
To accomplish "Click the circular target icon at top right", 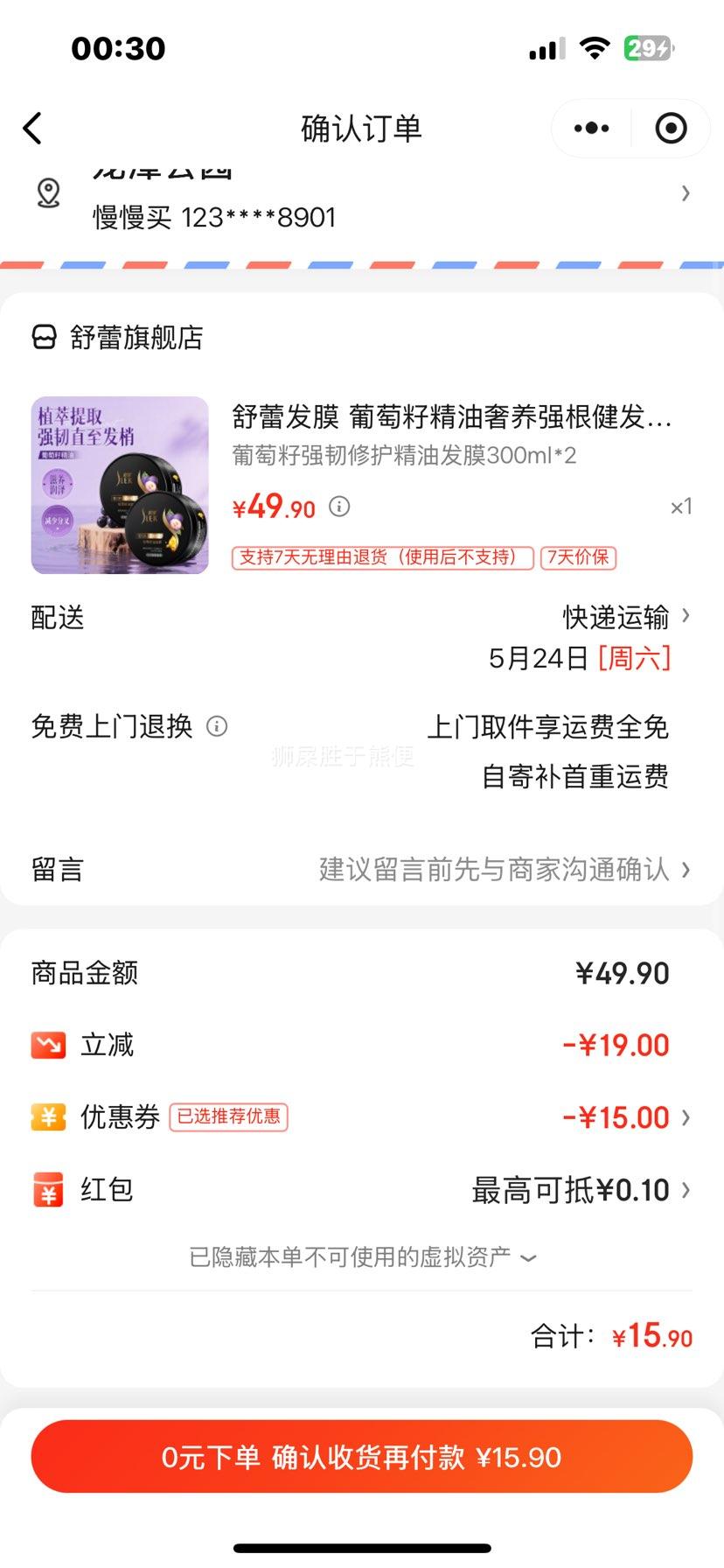I will [670, 128].
